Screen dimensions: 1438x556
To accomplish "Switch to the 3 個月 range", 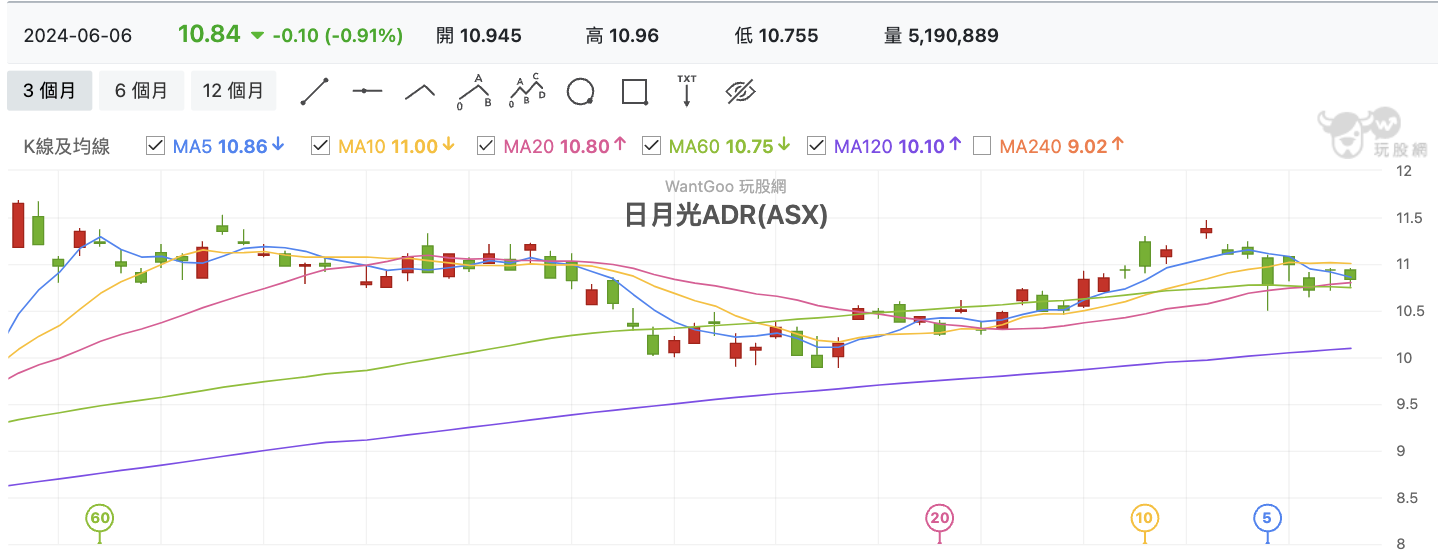I will pyautogui.click(x=50, y=91).
